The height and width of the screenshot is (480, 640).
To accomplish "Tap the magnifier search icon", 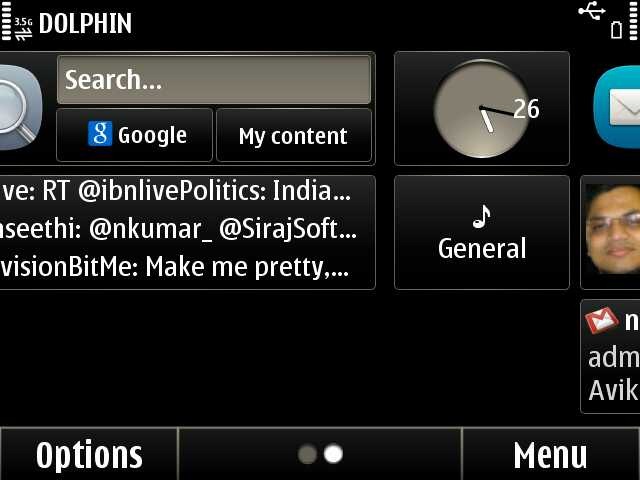I will [x=18, y=107].
